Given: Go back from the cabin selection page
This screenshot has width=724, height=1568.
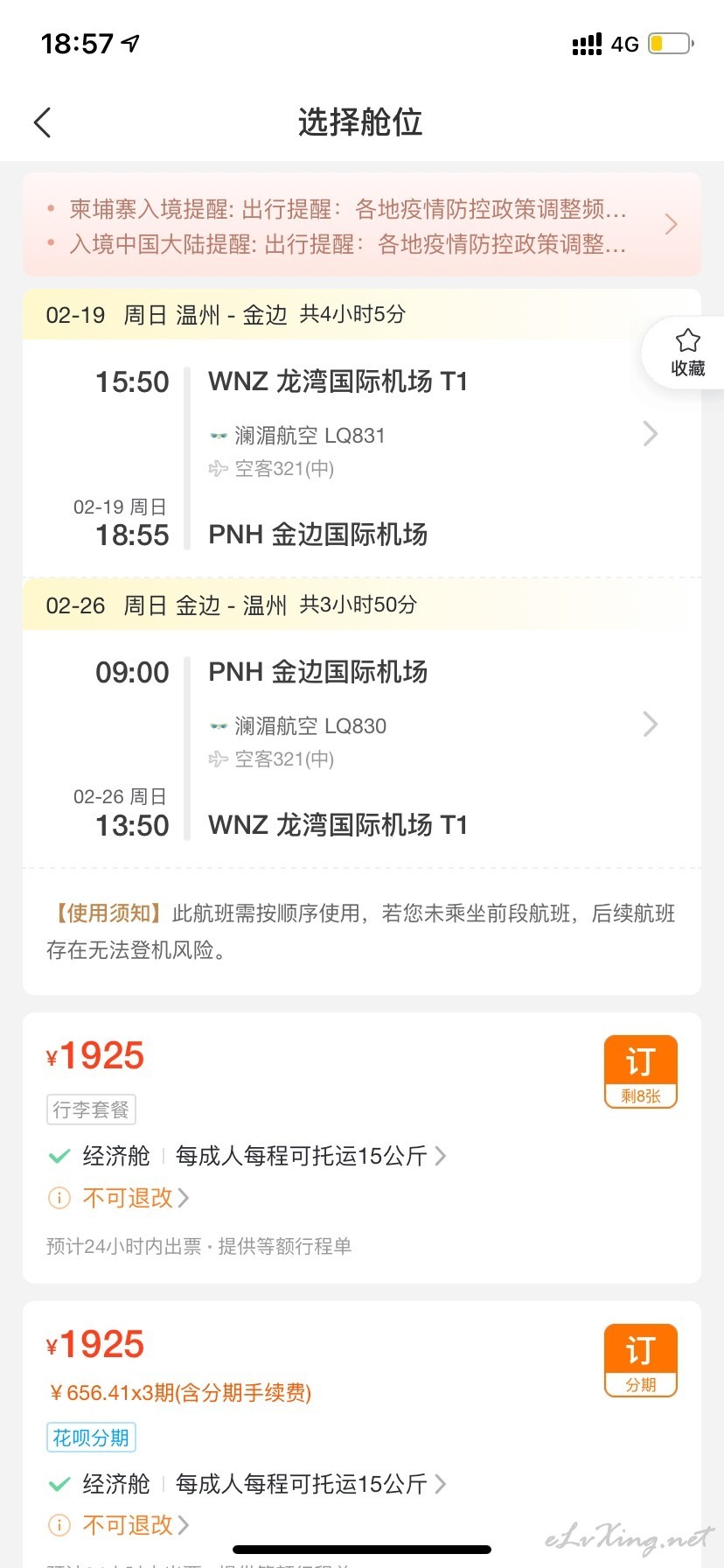Looking at the screenshot, I should tap(42, 122).
